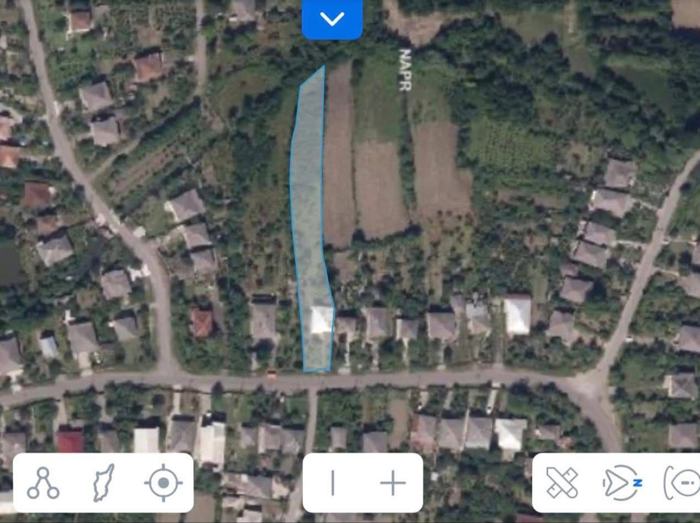Tap the arrow-shaped navigation tool icon
700x523 pixels.
click(x=621, y=483)
